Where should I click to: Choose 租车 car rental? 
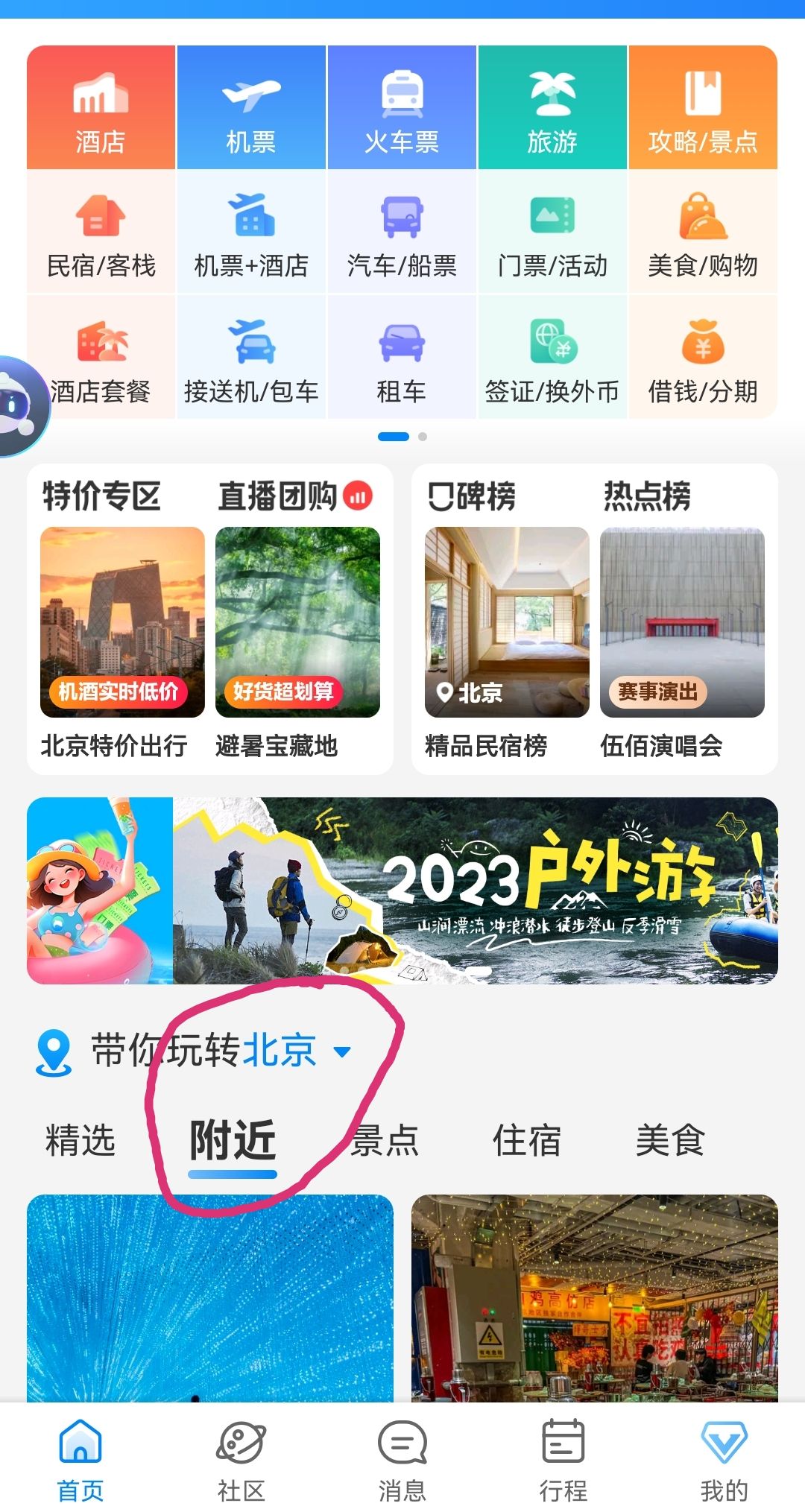pyautogui.click(x=402, y=359)
